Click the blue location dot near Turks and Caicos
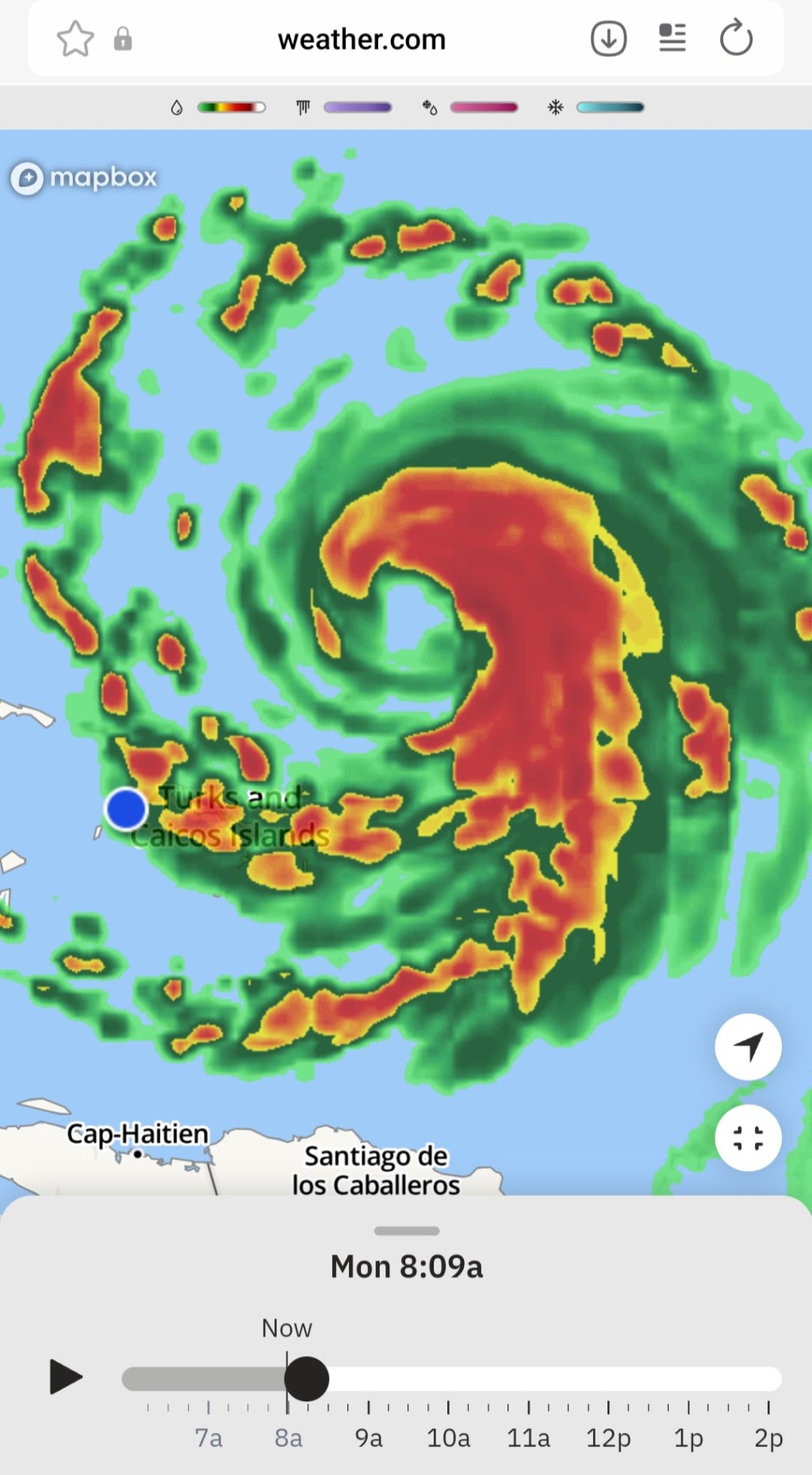Image resolution: width=812 pixels, height=1475 pixels. [x=125, y=809]
